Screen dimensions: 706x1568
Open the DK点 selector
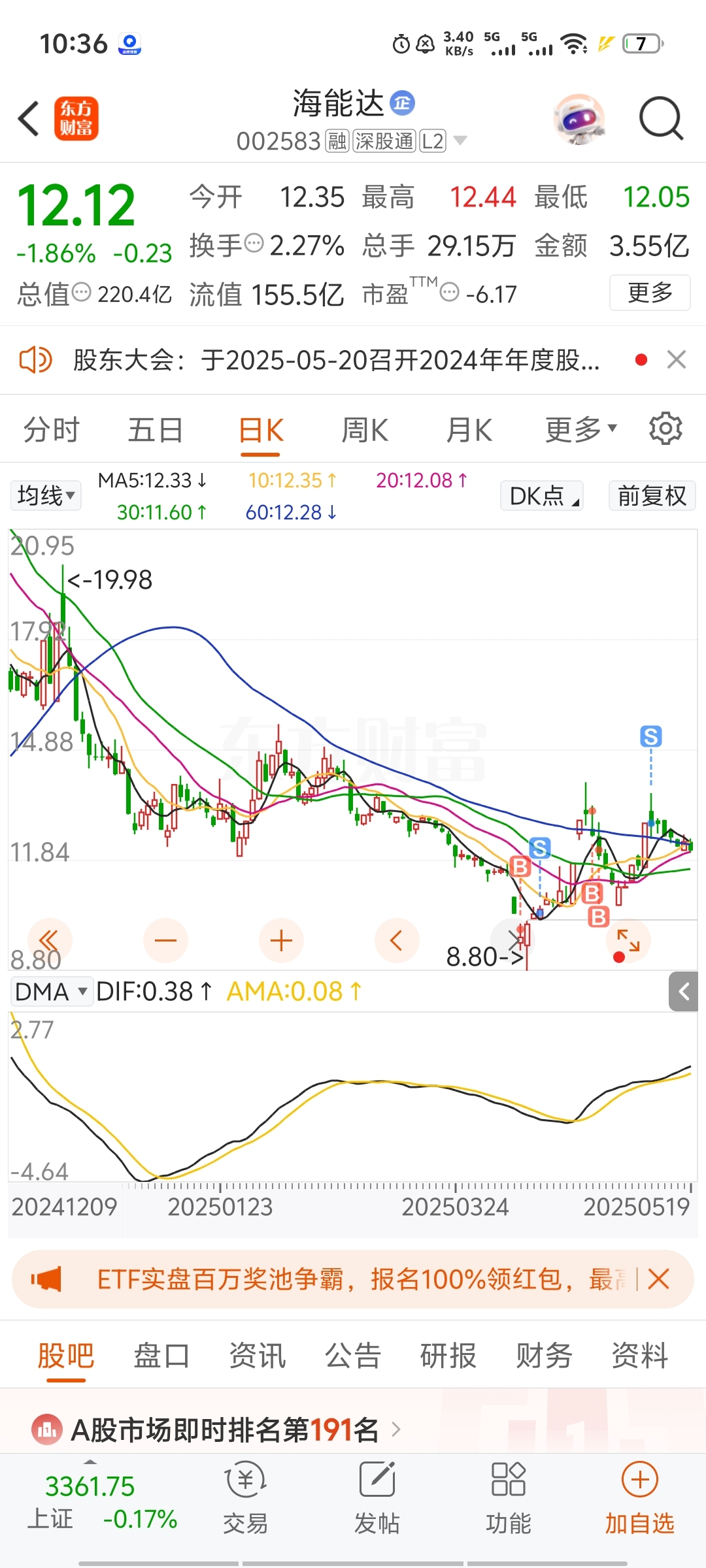(x=542, y=495)
